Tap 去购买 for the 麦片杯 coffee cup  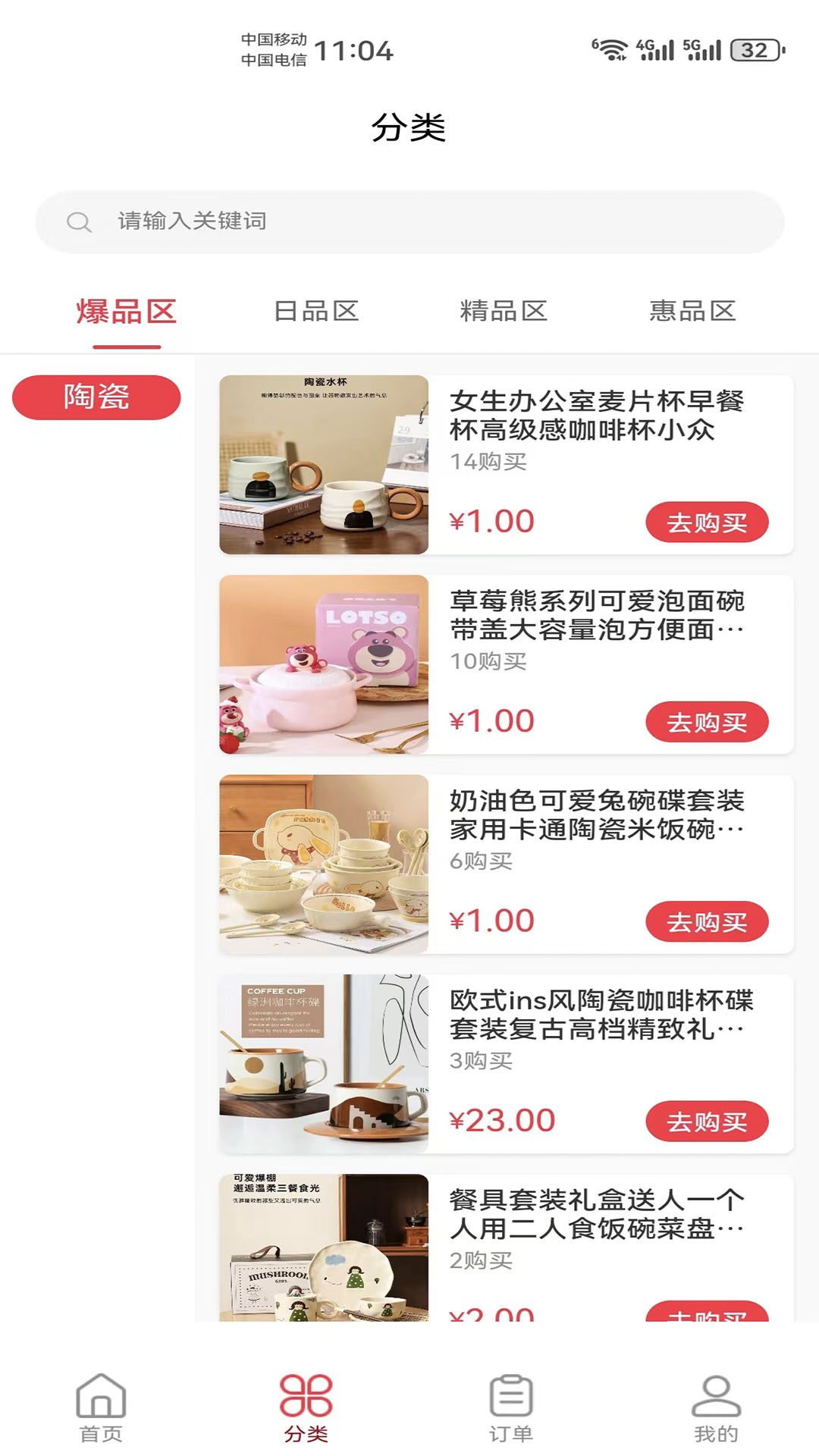pos(707,521)
